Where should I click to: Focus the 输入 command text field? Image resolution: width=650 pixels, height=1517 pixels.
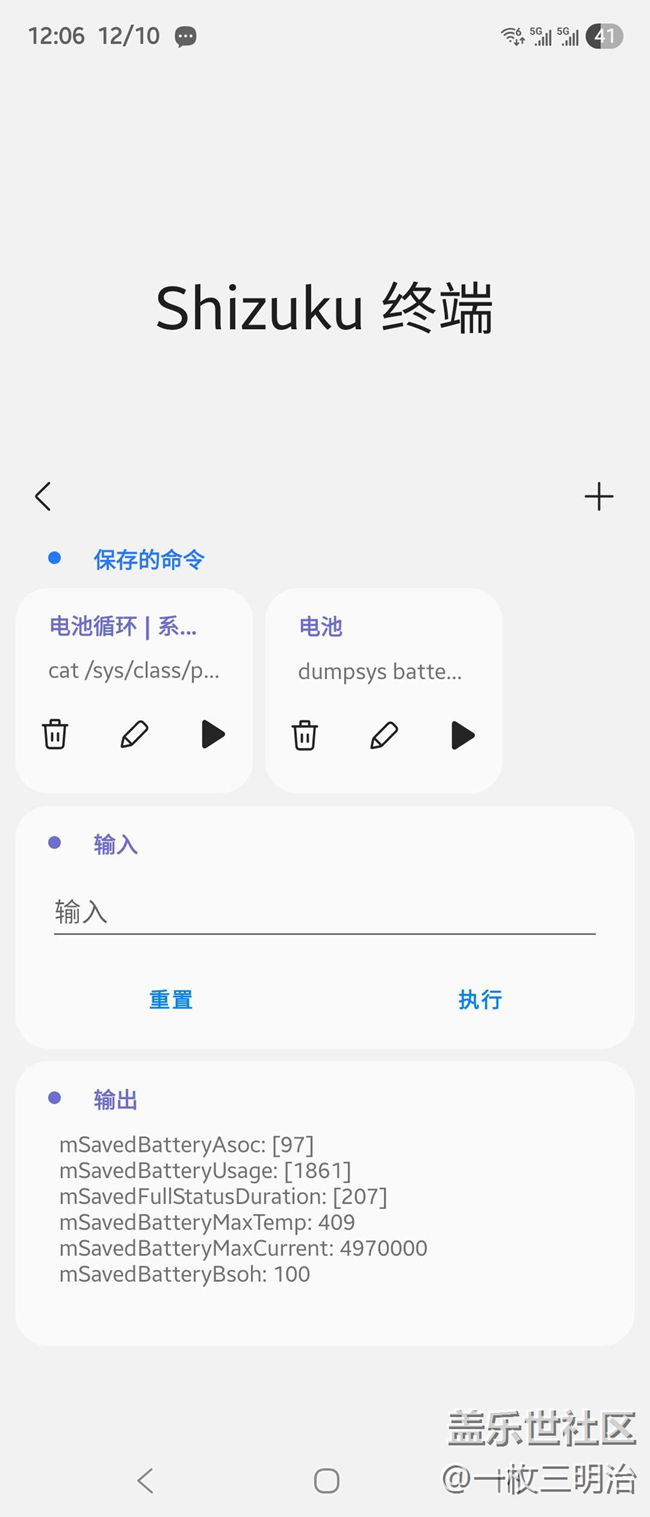(x=324, y=912)
